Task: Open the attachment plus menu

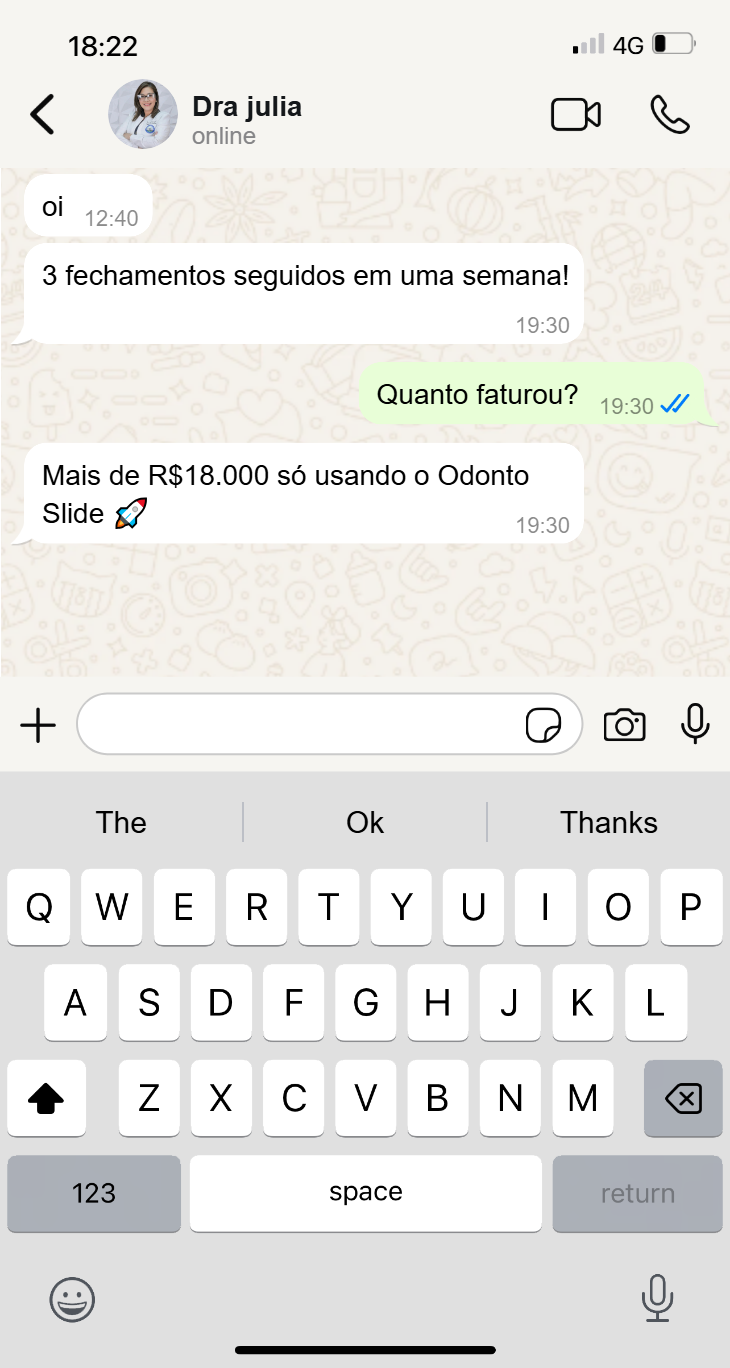Action: pos(38,725)
